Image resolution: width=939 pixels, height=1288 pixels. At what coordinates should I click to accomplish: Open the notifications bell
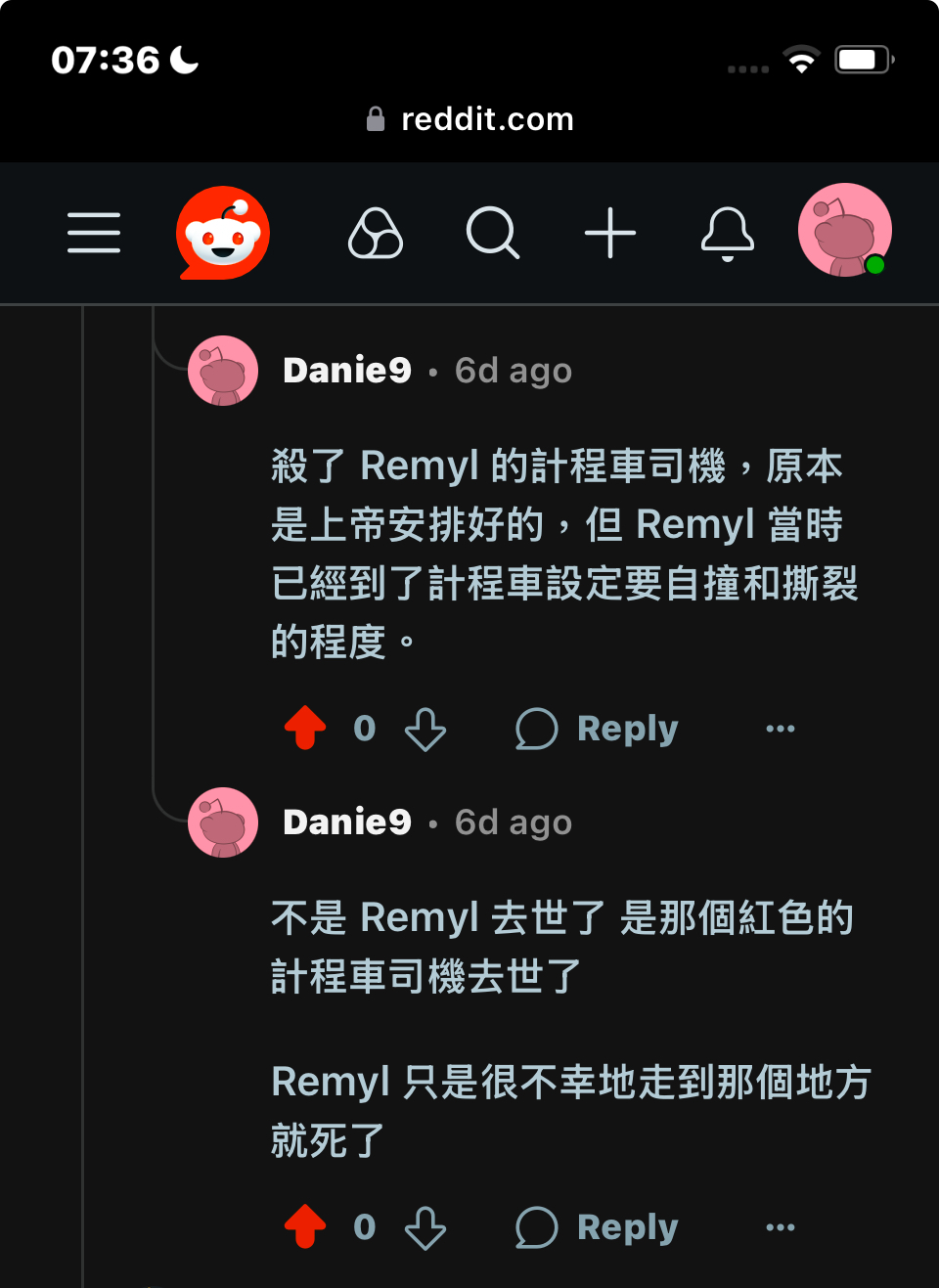point(728,233)
